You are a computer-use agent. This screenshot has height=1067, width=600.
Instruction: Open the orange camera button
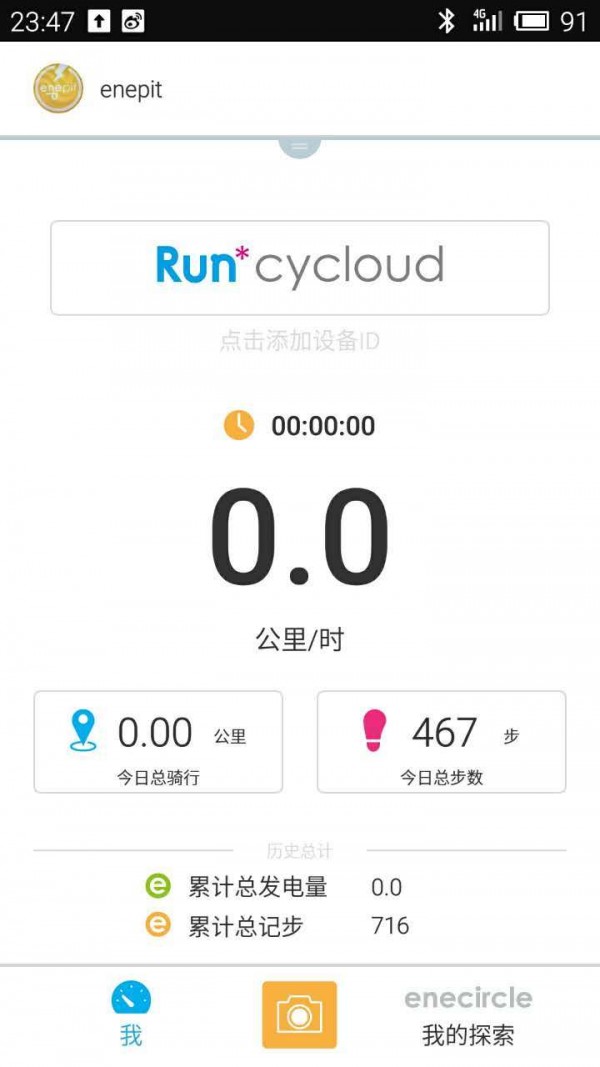pyautogui.click(x=299, y=1015)
